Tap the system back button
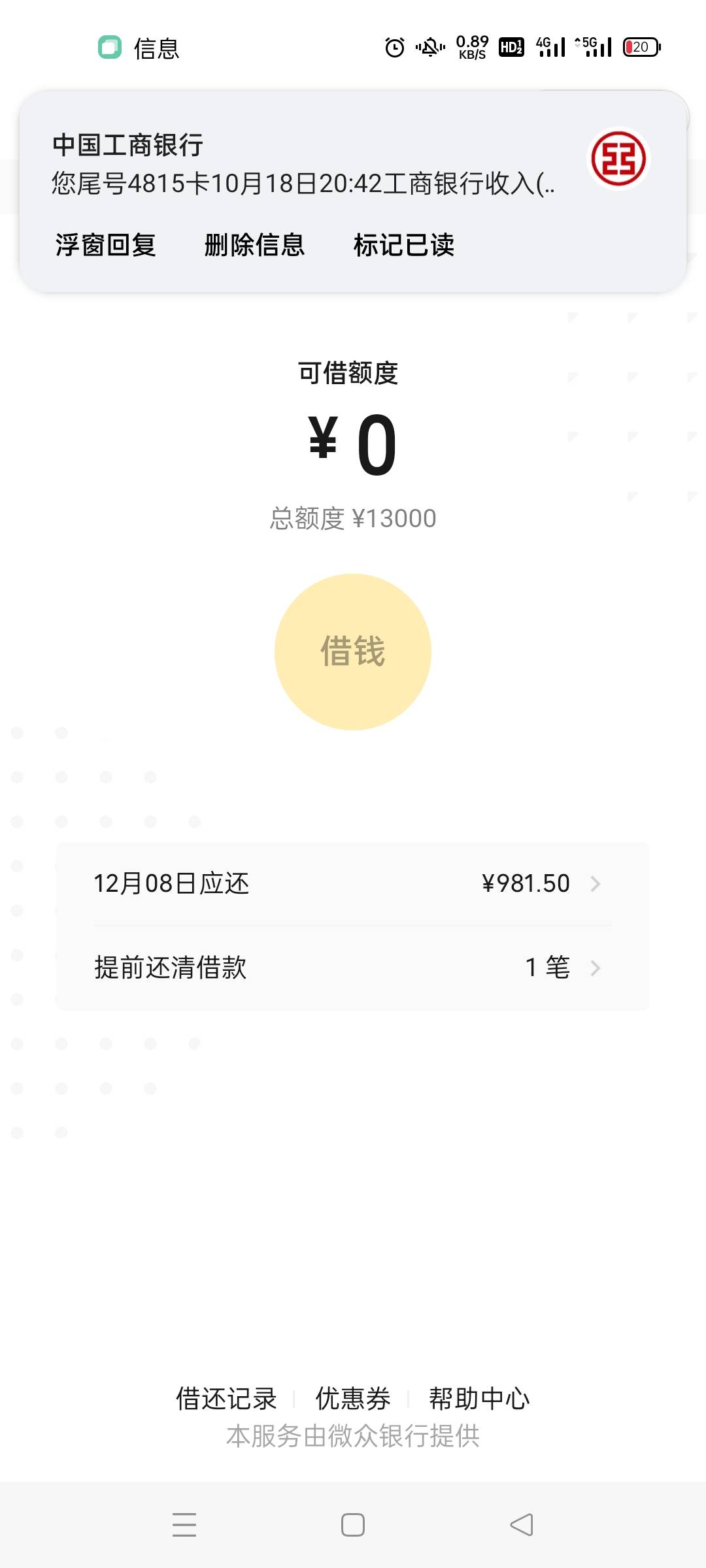Viewport: 706px width, 1568px height. (522, 1525)
